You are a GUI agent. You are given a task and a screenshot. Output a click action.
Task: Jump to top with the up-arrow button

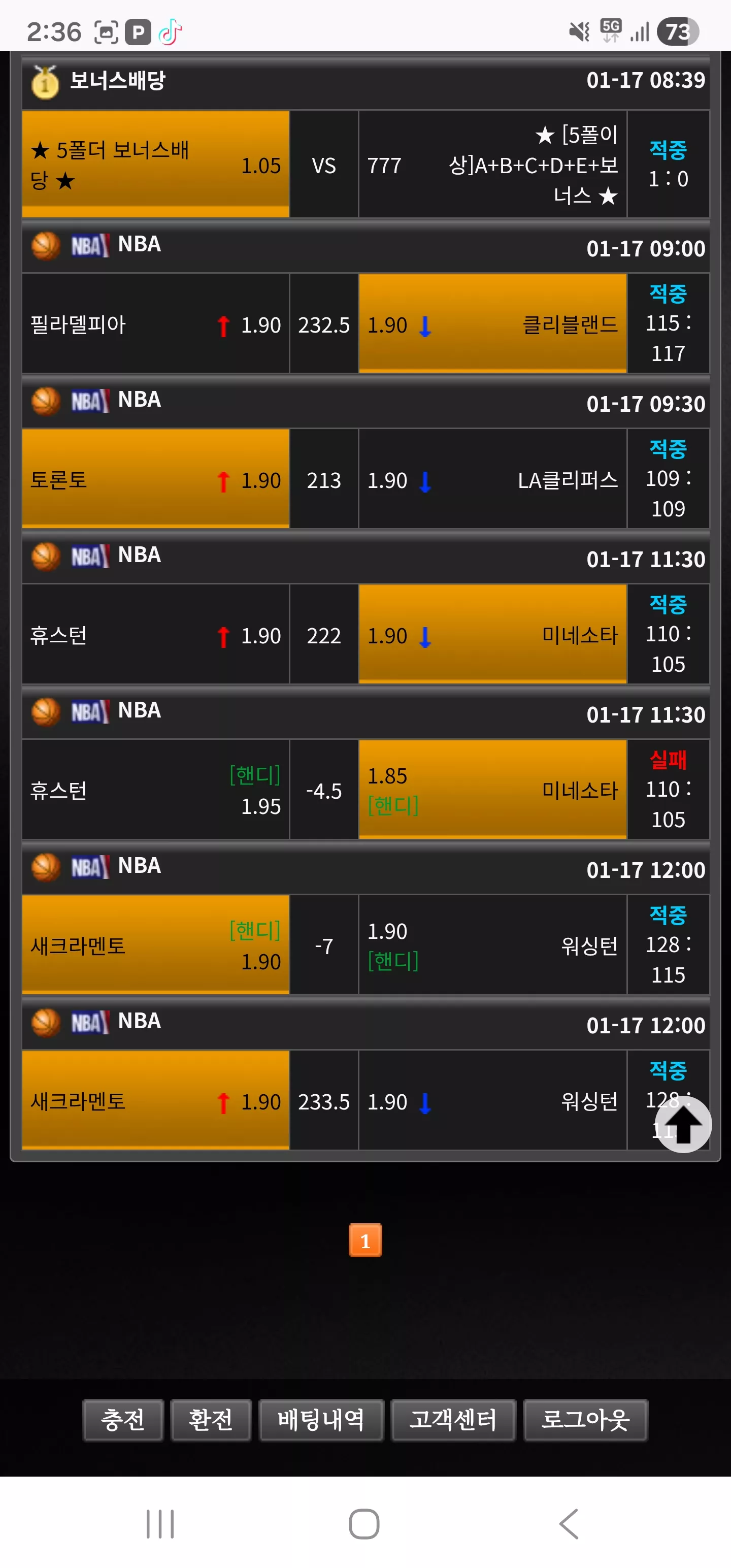683,1125
